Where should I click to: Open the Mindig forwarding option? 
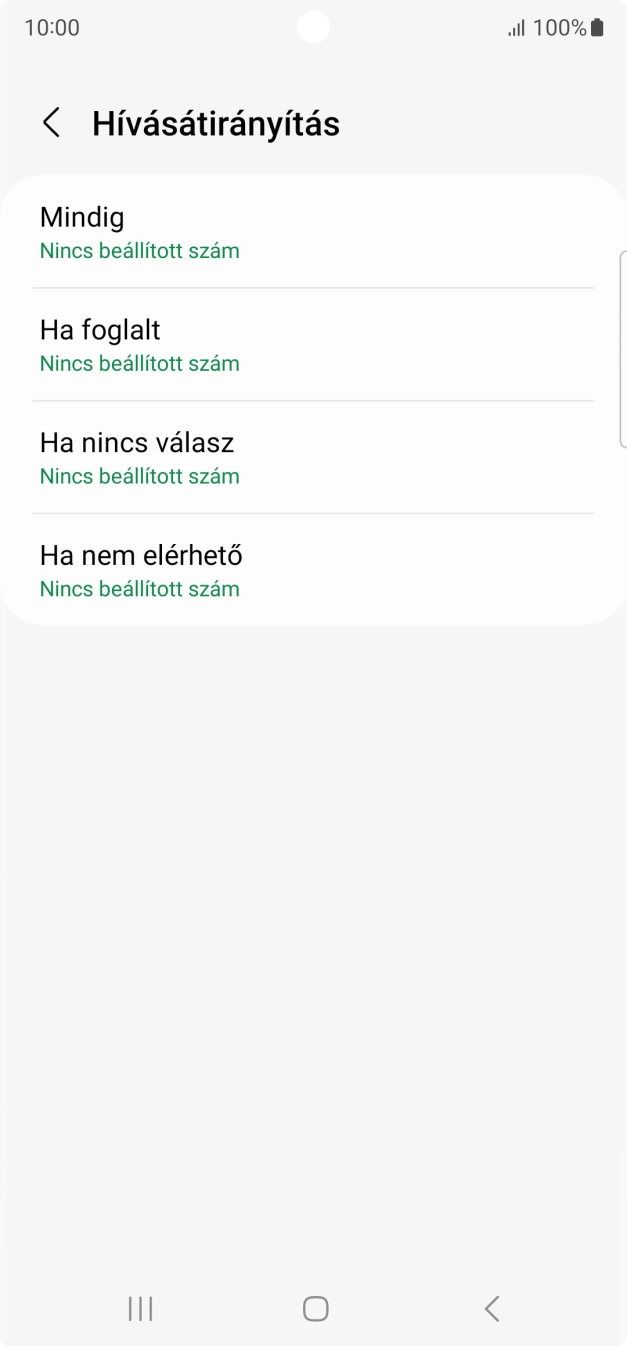coord(313,232)
